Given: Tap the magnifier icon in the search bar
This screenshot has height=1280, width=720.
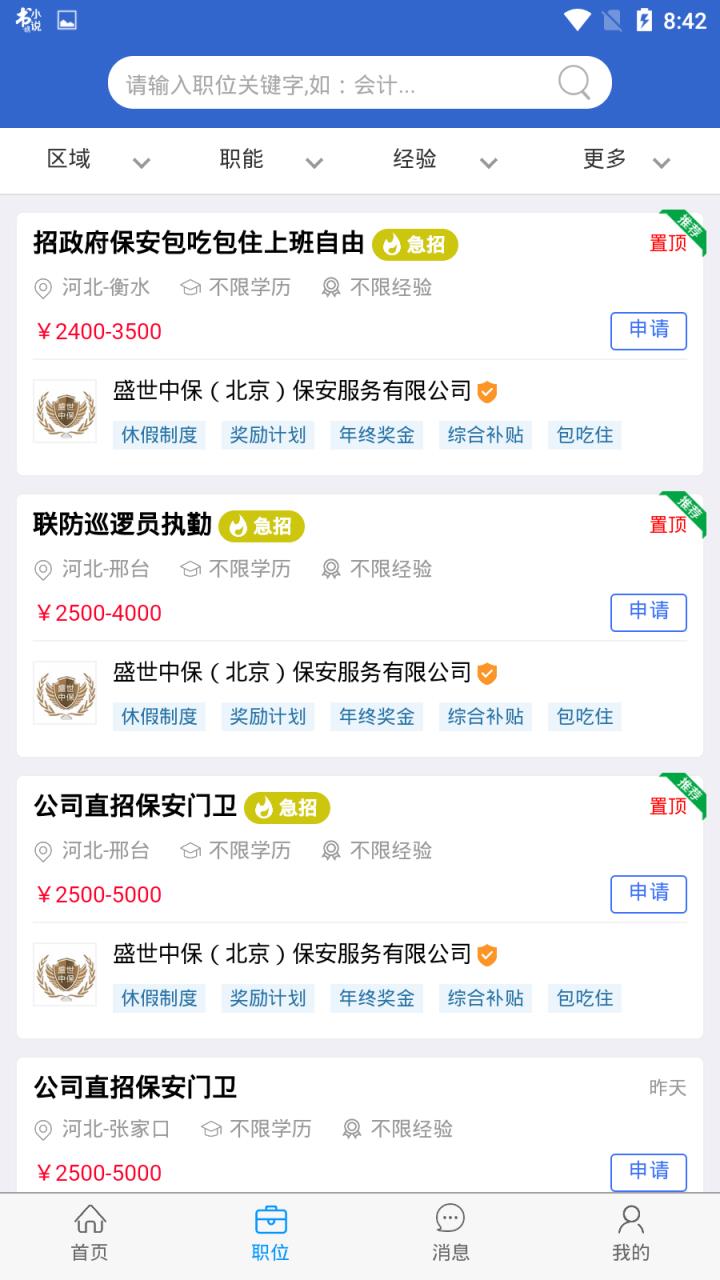Looking at the screenshot, I should (x=573, y=84).
